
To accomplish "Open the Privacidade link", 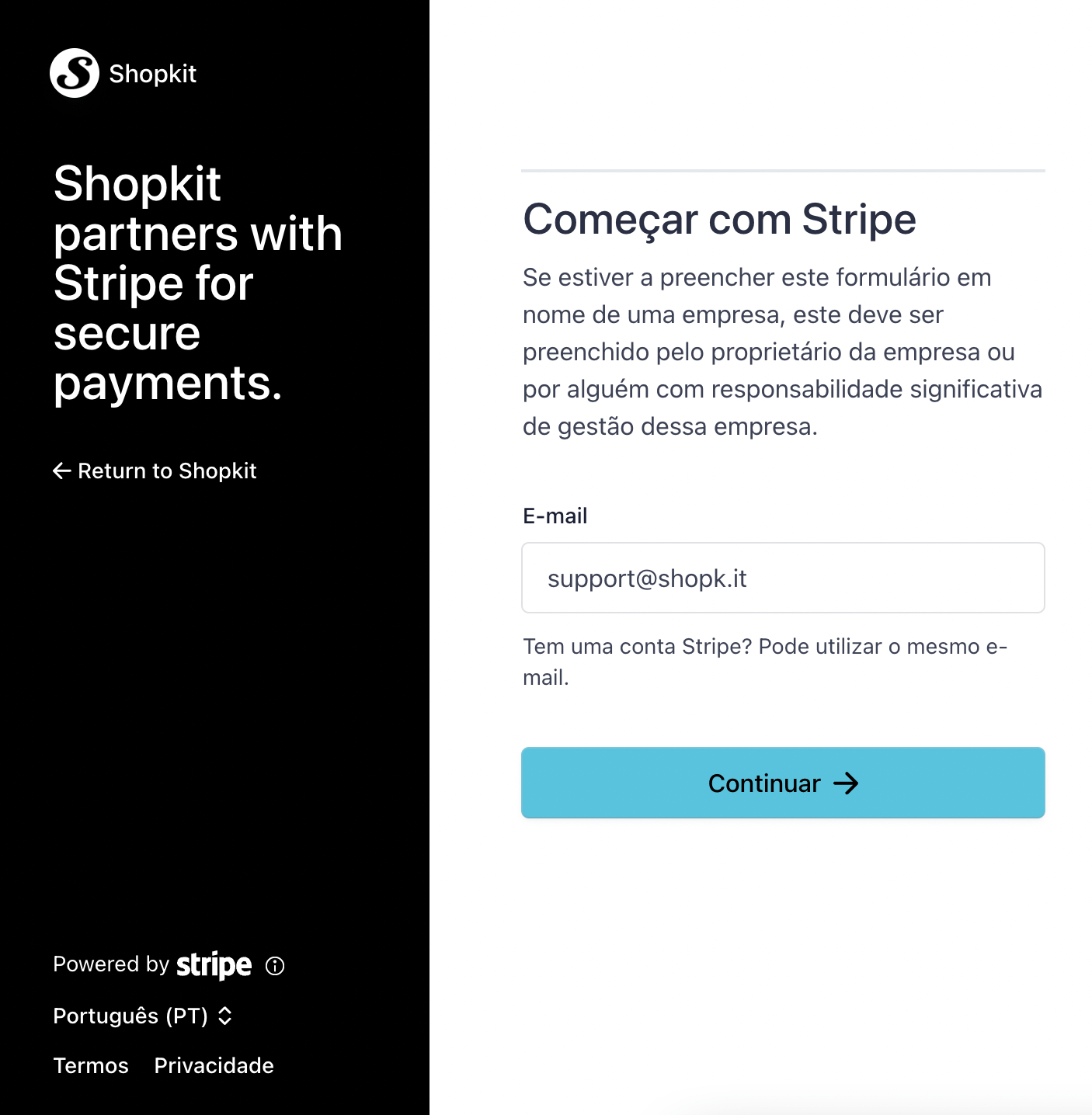I will point(214,1065).
